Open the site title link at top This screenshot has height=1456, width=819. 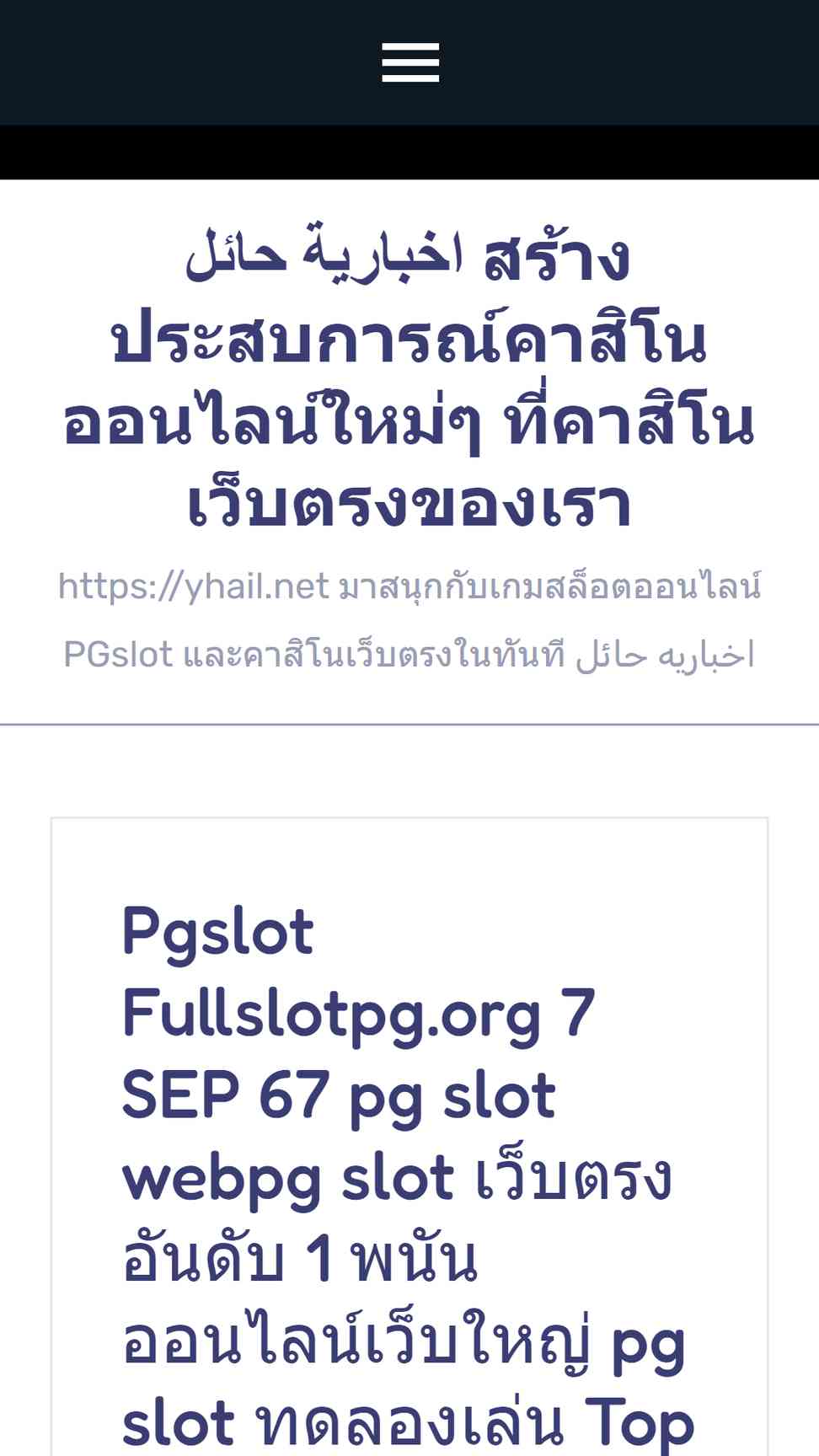click(409, 379)
